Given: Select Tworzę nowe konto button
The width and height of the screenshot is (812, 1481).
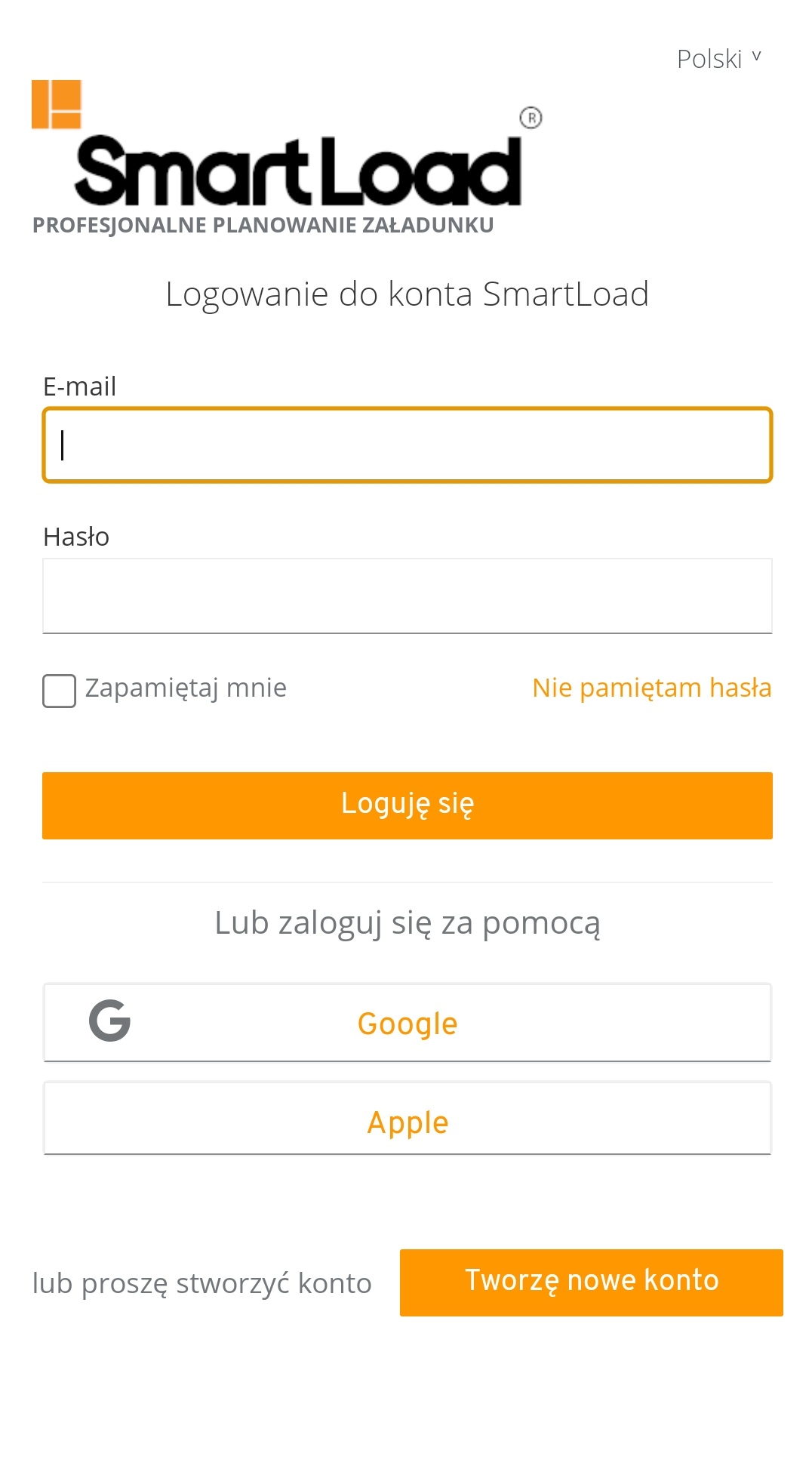Looking at the screenshot, I should coord(591,1282).
